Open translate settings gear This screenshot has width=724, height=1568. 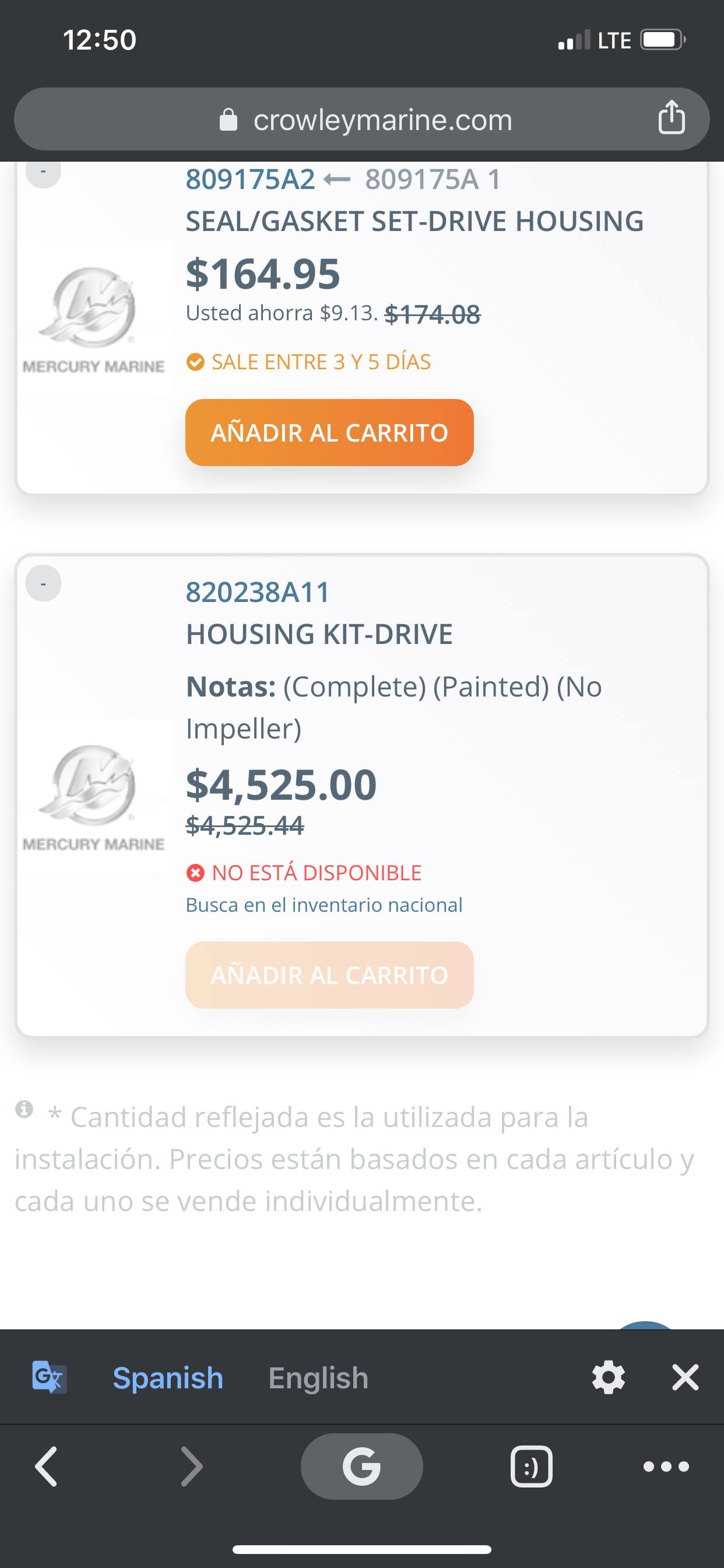[609, 1378]
